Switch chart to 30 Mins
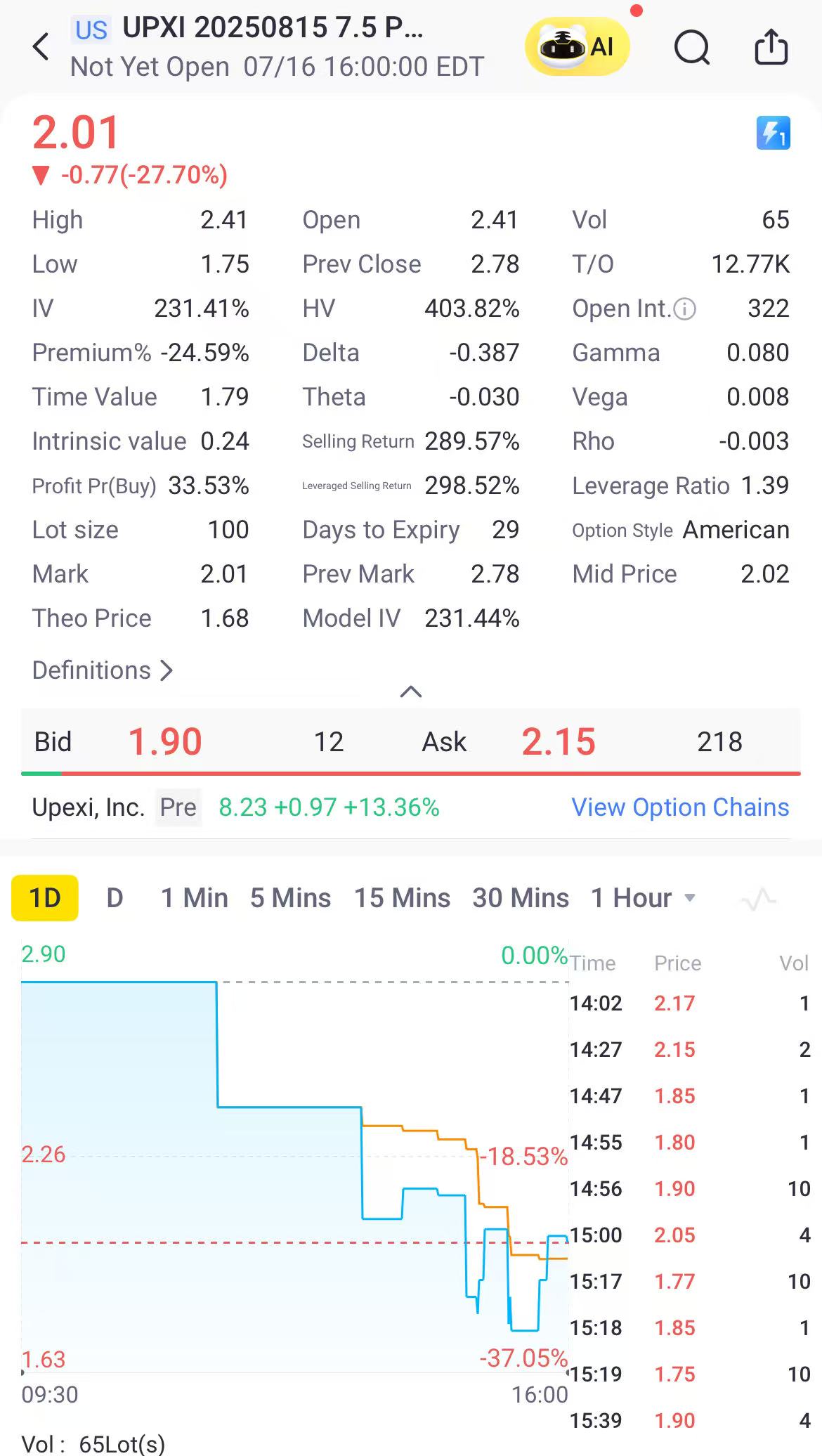The image size is (822, 1456). tap(521, 898)
